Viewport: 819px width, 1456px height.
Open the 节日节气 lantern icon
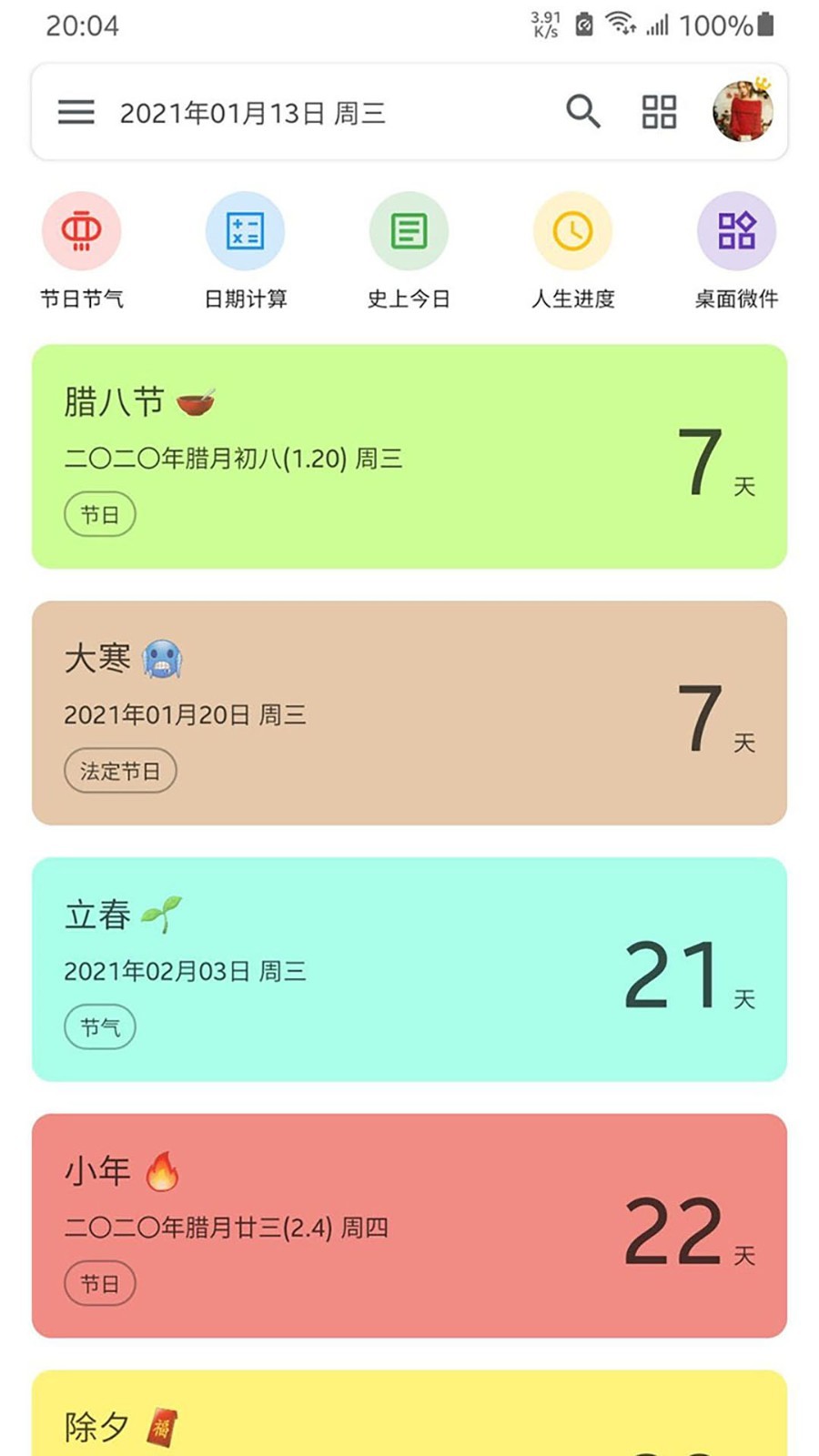pyautogui.click(x=81, y=231)
